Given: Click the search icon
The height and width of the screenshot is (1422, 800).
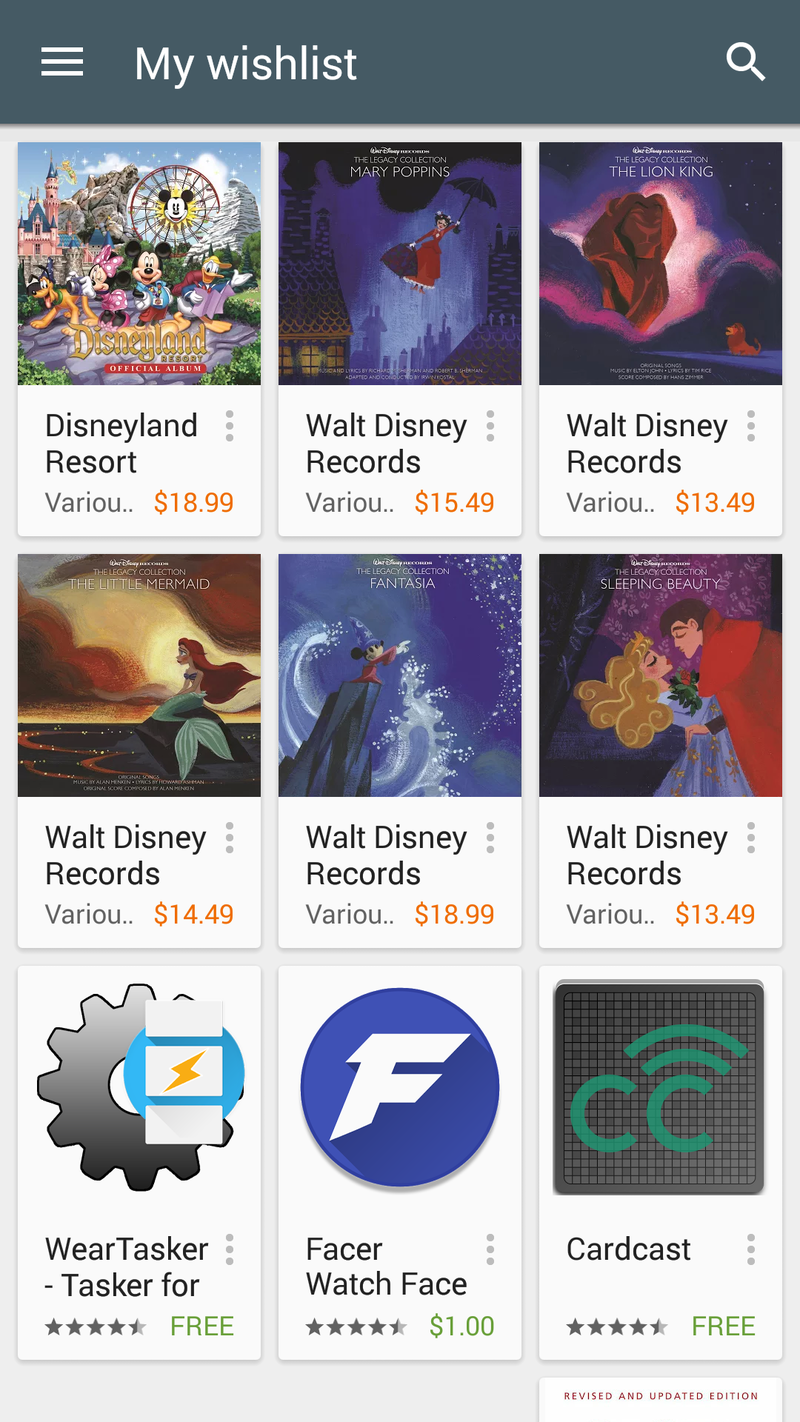Looking at the screenshot, I should [x=746, y=62].
